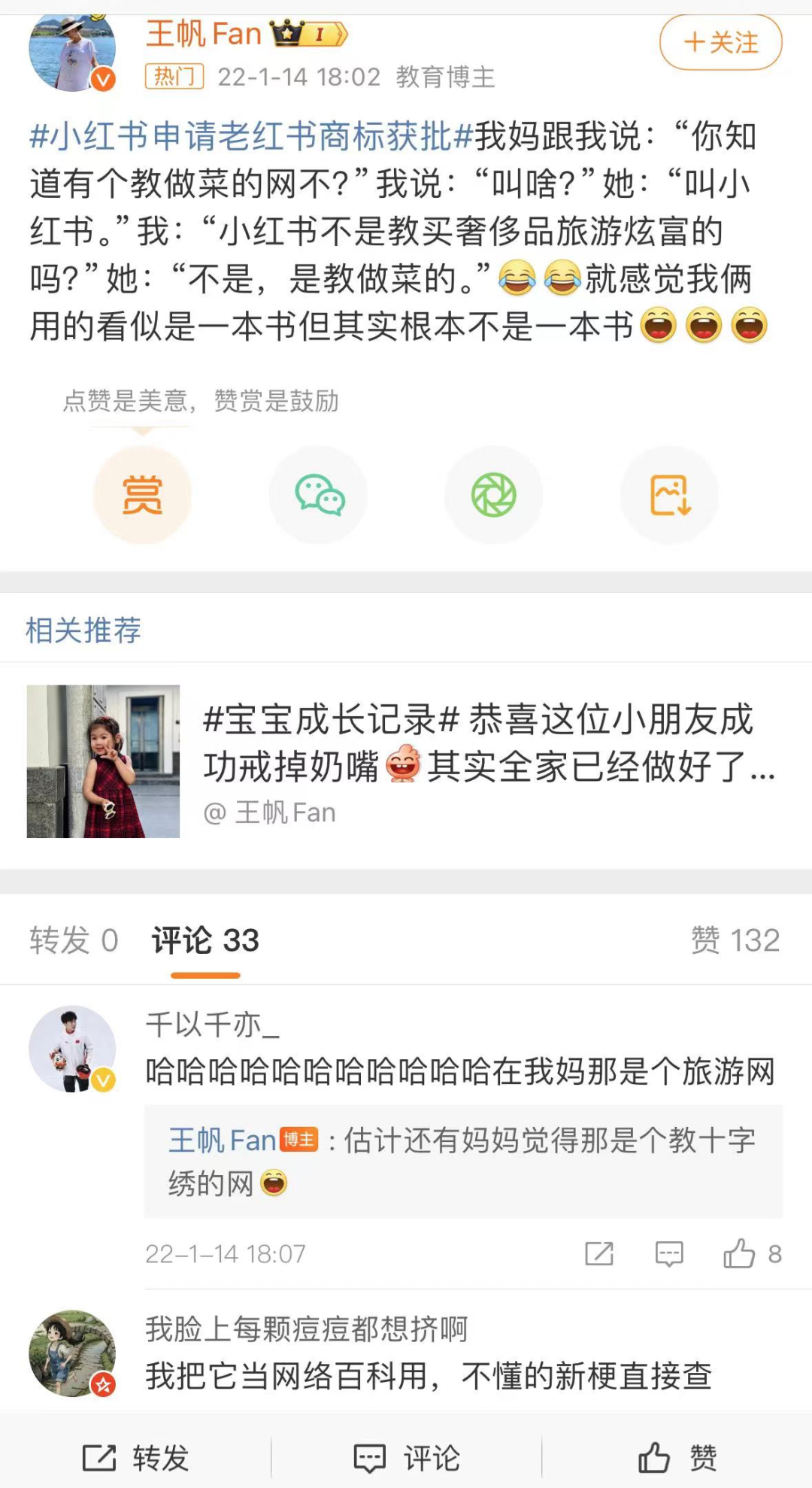Viewport: 812px width, 1488px height.
Task: Save the post as an image
Action: 669,495
